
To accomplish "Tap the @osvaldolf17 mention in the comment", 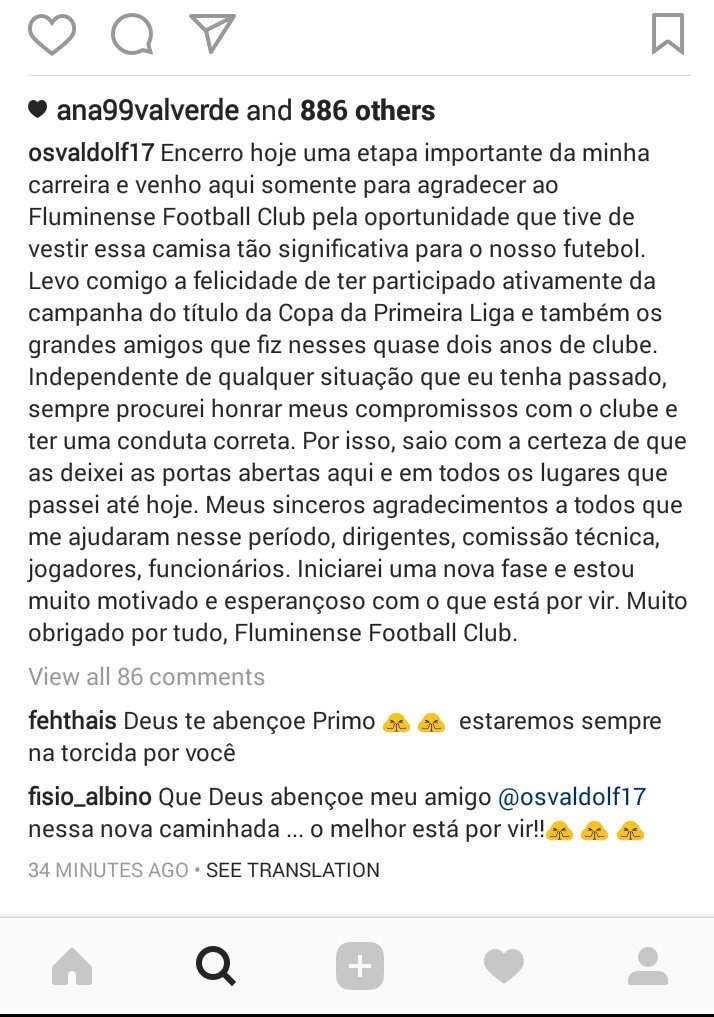I will pyautogui.click(x=572, y=797).
